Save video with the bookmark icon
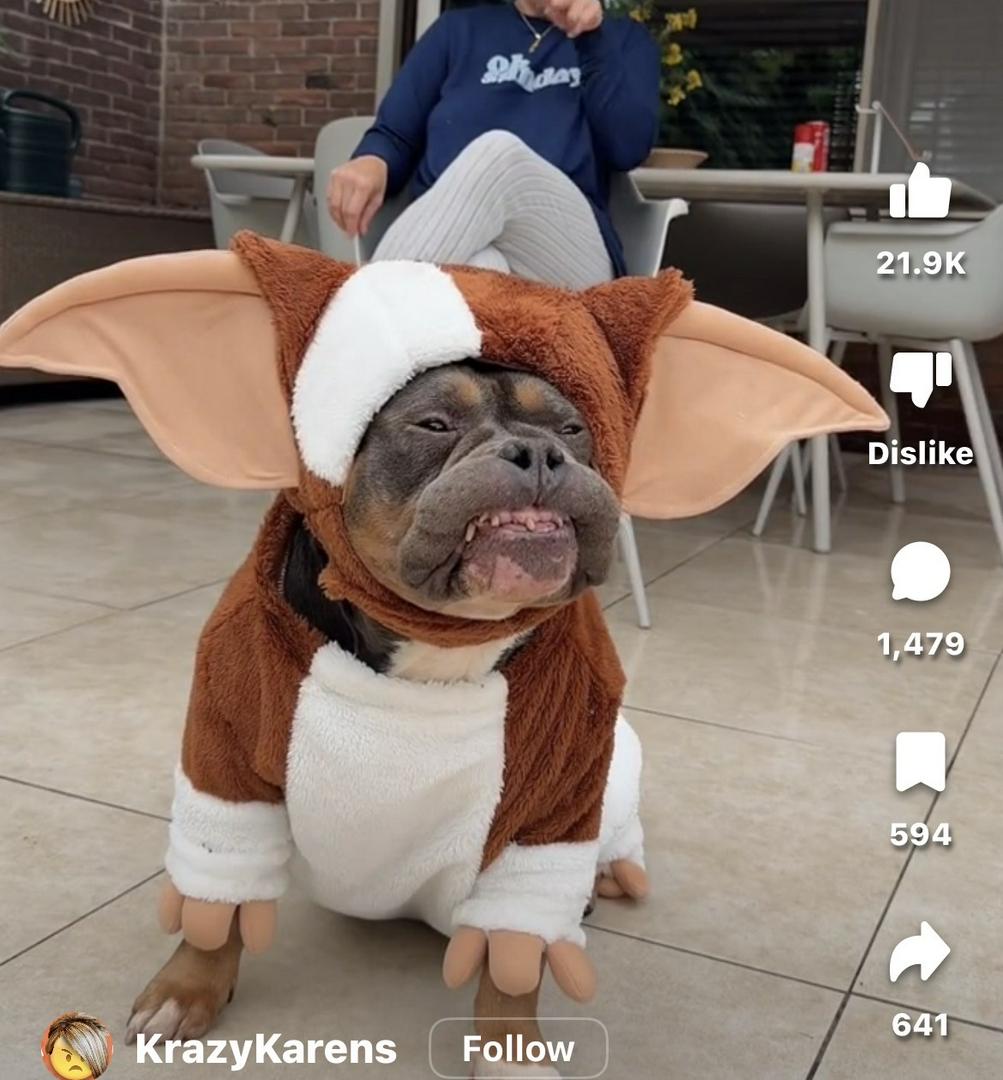This screenshot has height=1080, width=1003. pos(920,762)
